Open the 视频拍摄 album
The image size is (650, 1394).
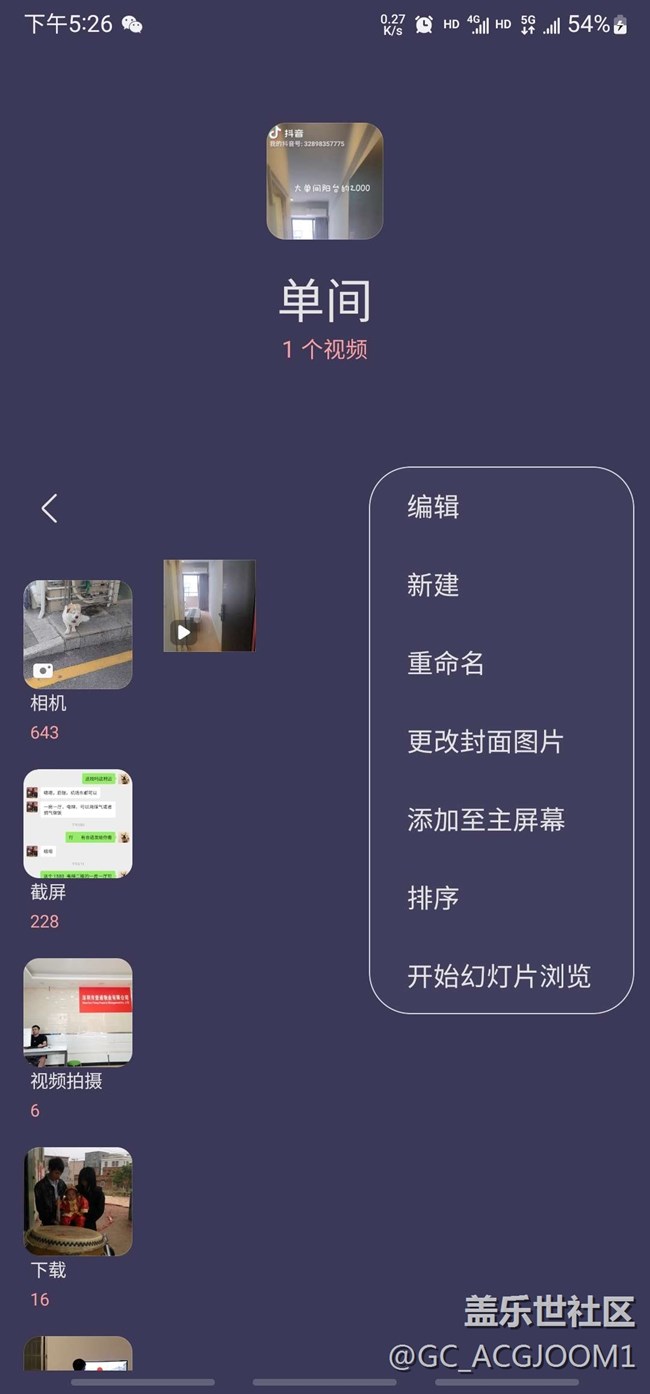pyautogui.click(x=78, y=1012)
